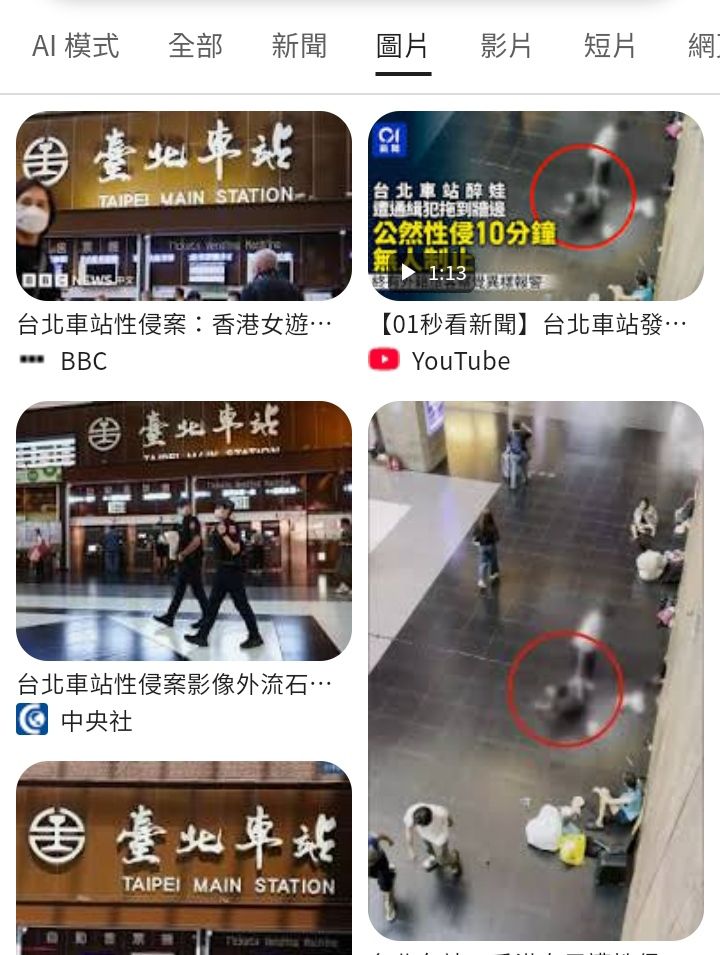Open the bottom 臺北車站 sign image
The height and width of the screenshot is (955, 720).
pos(184,856)
